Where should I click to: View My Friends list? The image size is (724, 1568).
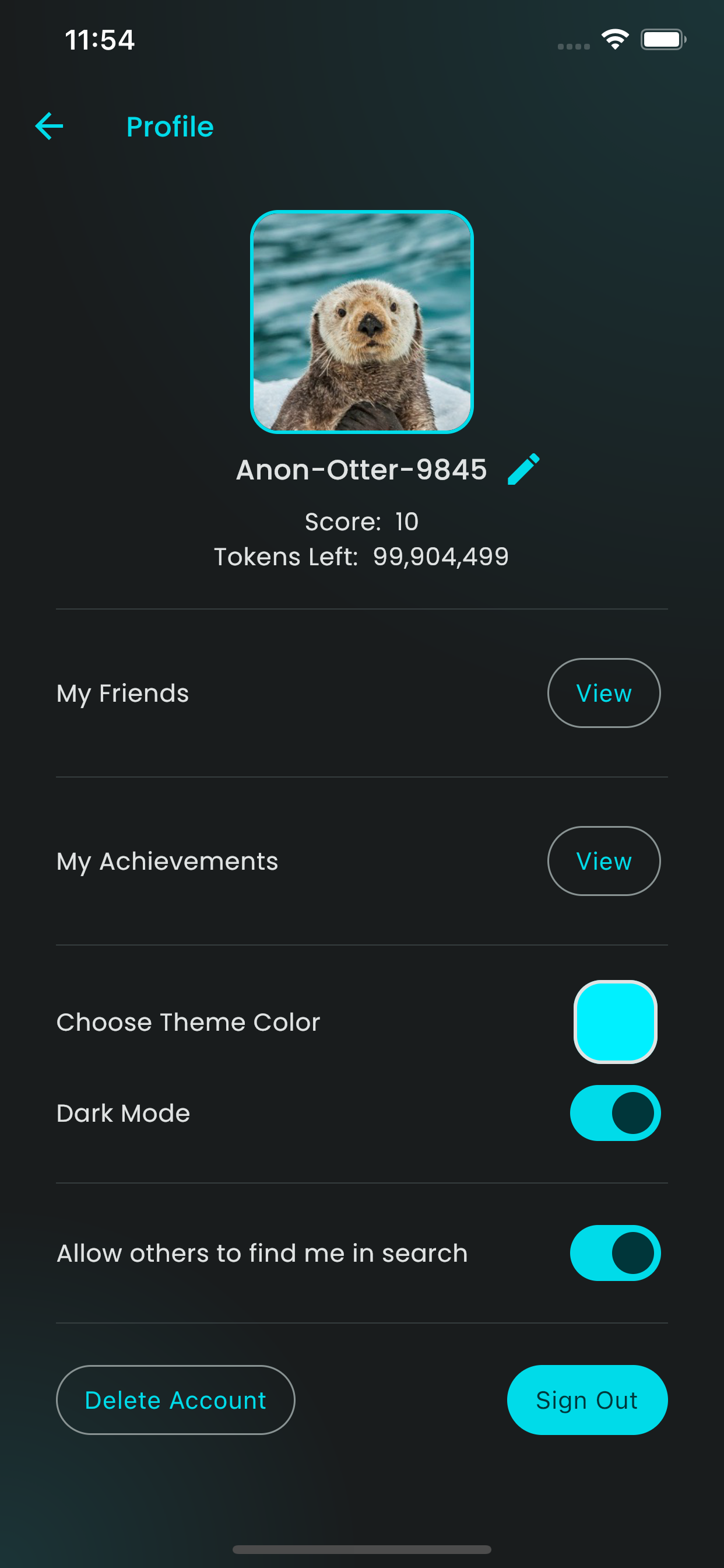click(603, 694)
